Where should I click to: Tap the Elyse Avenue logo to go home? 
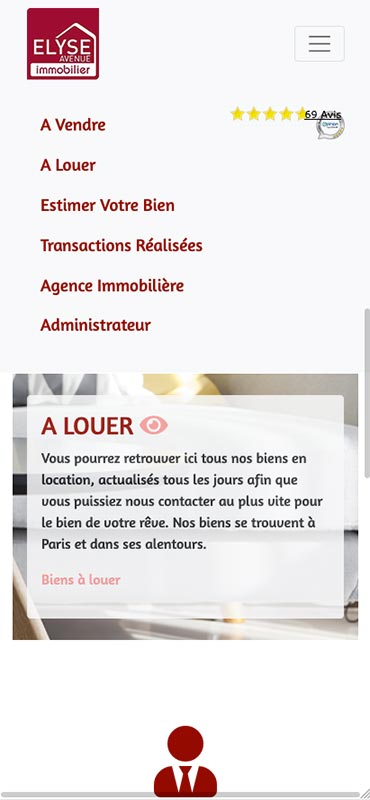tap(63, 44)
